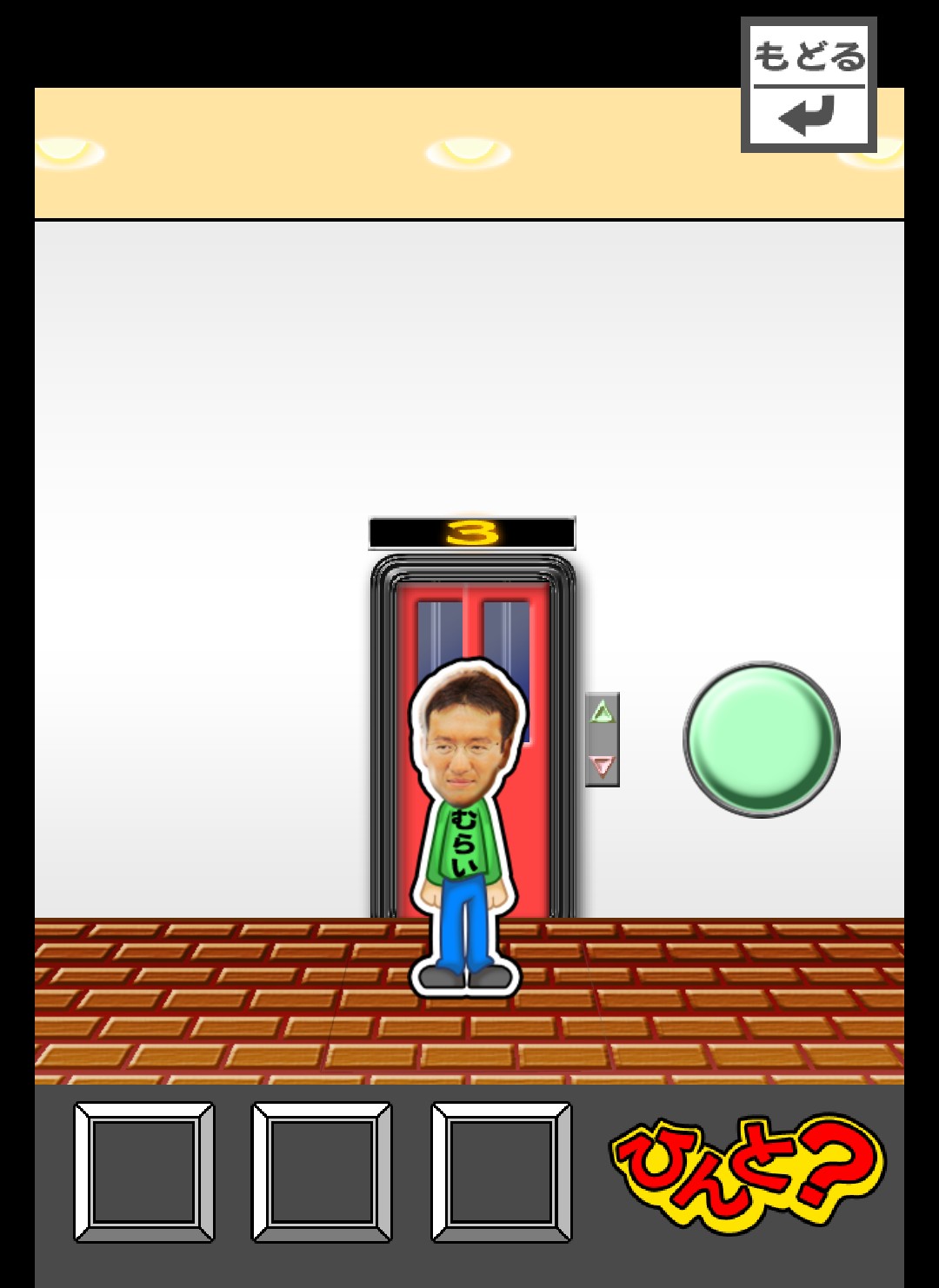Select the second inventory slot
Image resolution: width=939 pixels, height=1288 pixels.
[x=322, y=1172]
